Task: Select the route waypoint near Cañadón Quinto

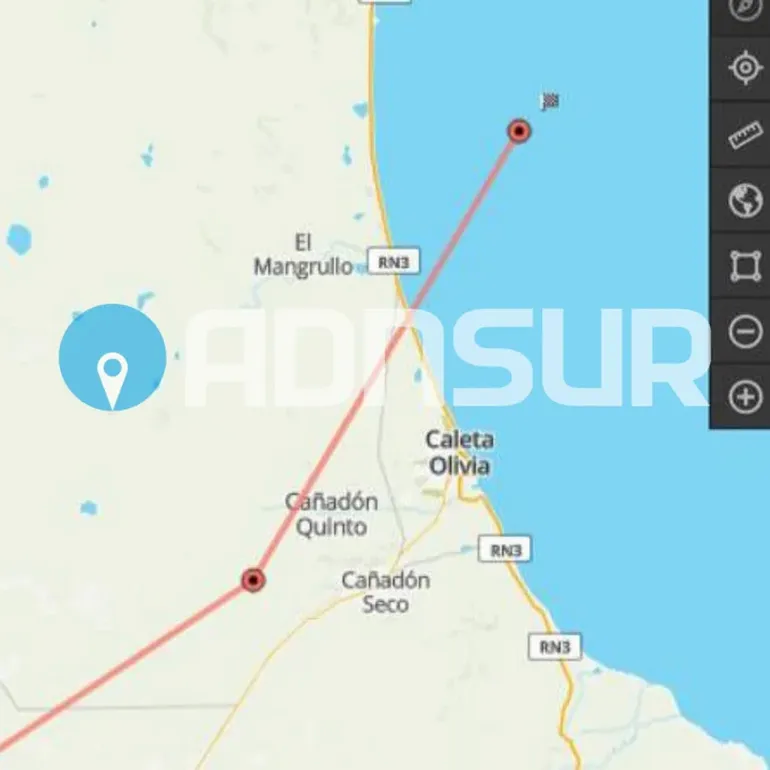Action: click(x=254, y=580)
